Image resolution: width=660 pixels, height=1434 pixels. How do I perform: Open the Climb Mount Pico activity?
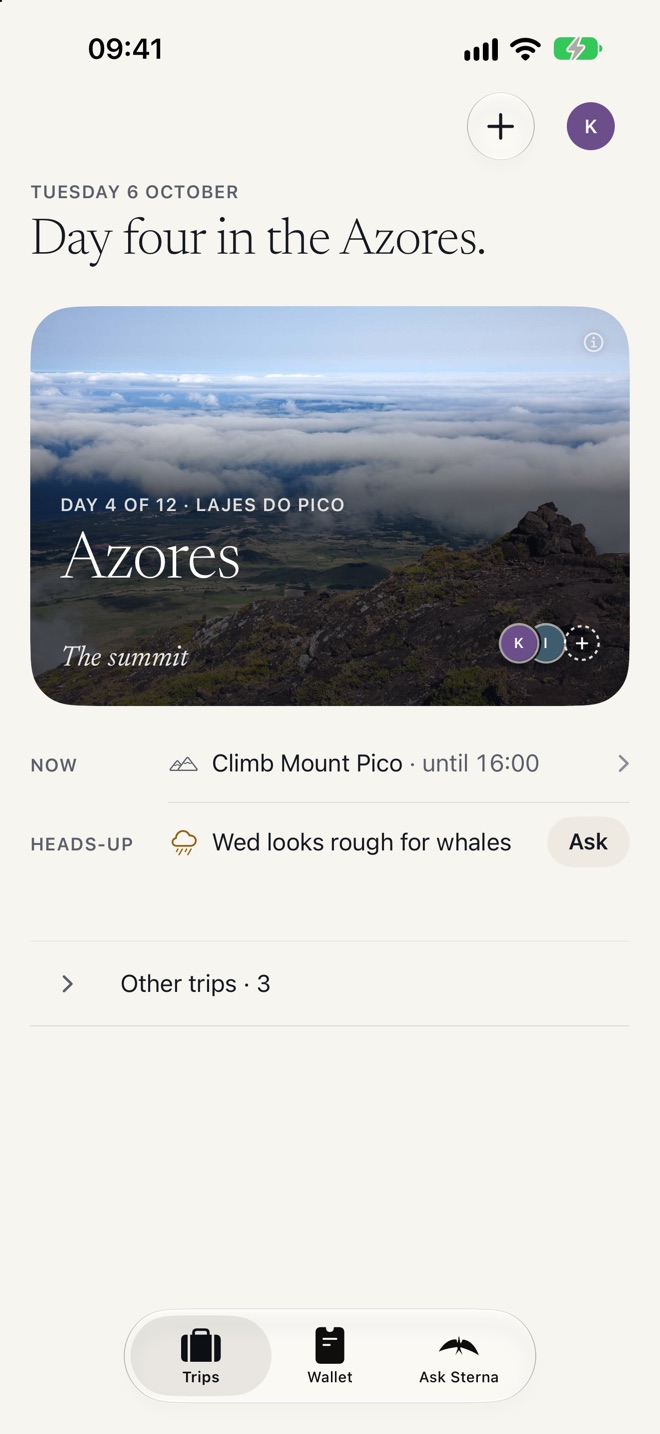tap(399, 764)
